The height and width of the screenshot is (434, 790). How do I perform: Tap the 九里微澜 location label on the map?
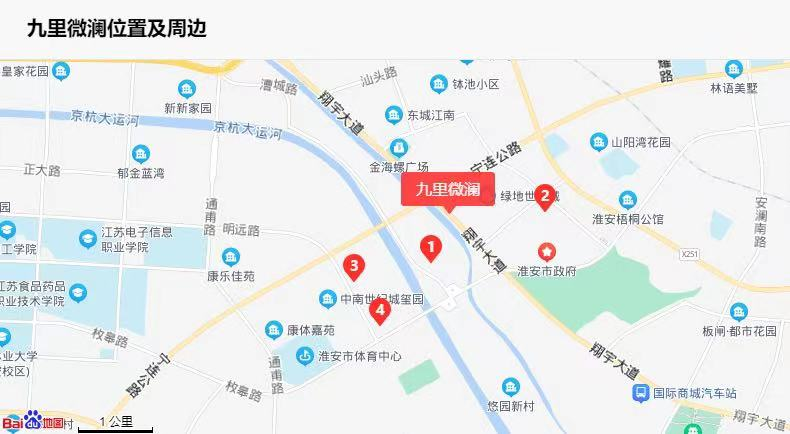pos(448,189)
